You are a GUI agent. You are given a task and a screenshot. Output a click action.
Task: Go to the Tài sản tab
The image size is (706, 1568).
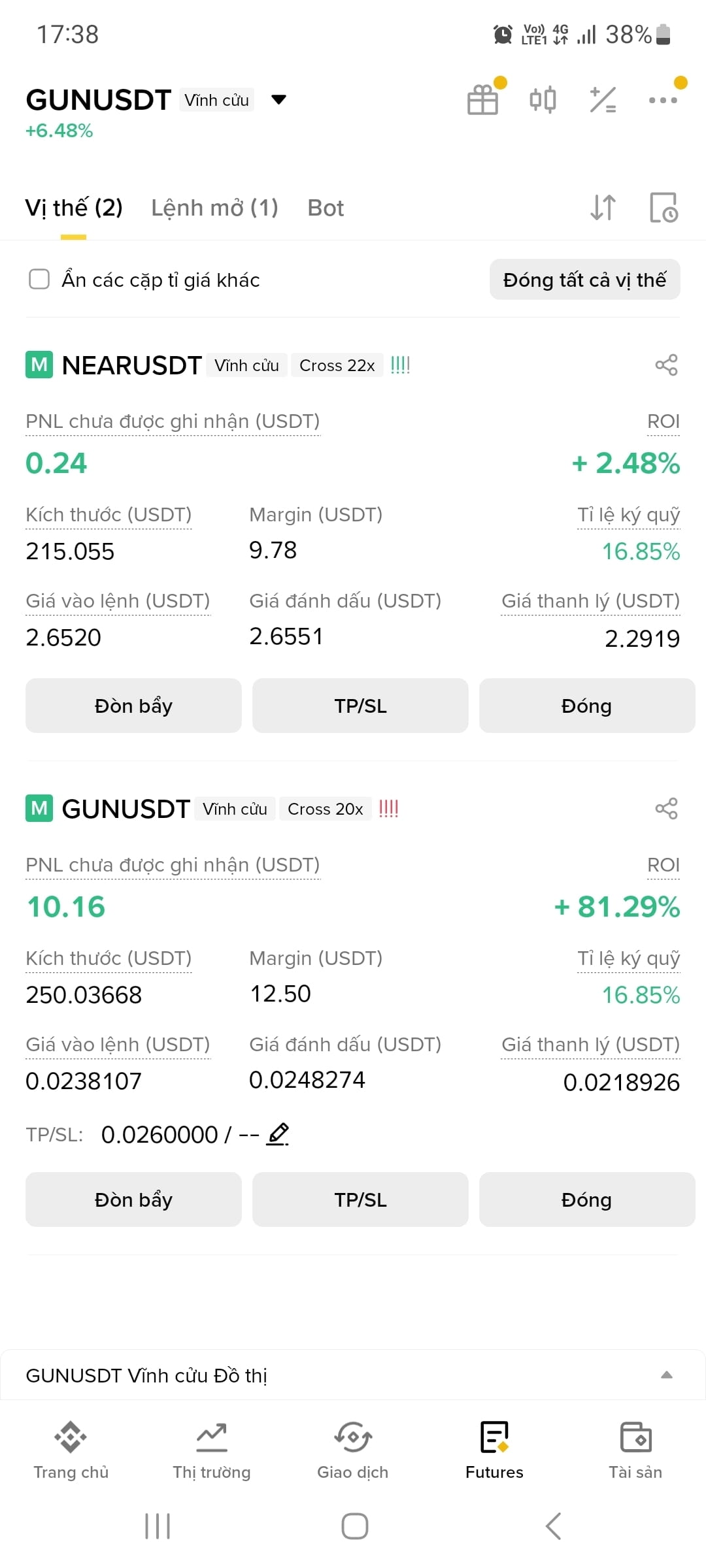pos(635,1450)
